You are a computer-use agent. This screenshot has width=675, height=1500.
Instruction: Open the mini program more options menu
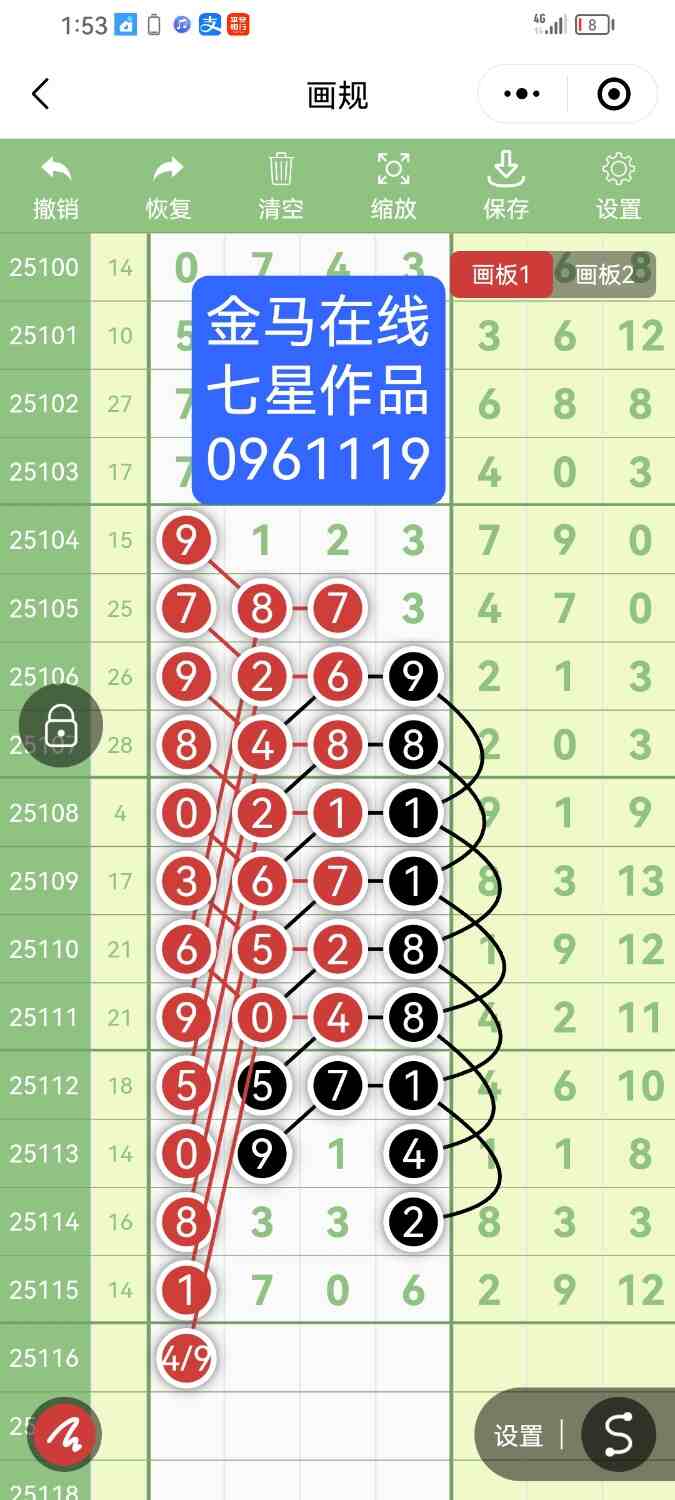[x=522, y=95]
